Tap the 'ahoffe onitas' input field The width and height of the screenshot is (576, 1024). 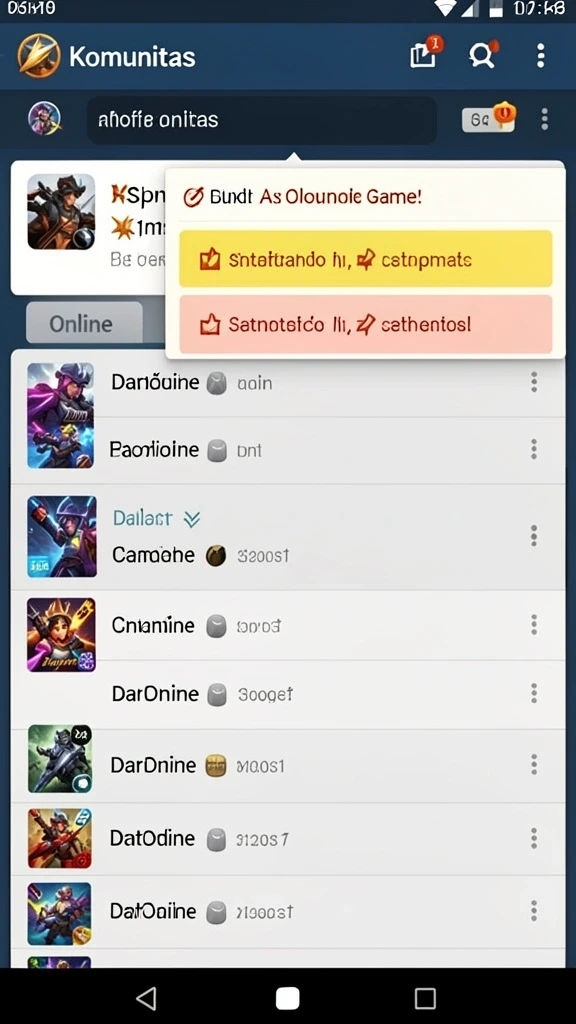point(262,120)
